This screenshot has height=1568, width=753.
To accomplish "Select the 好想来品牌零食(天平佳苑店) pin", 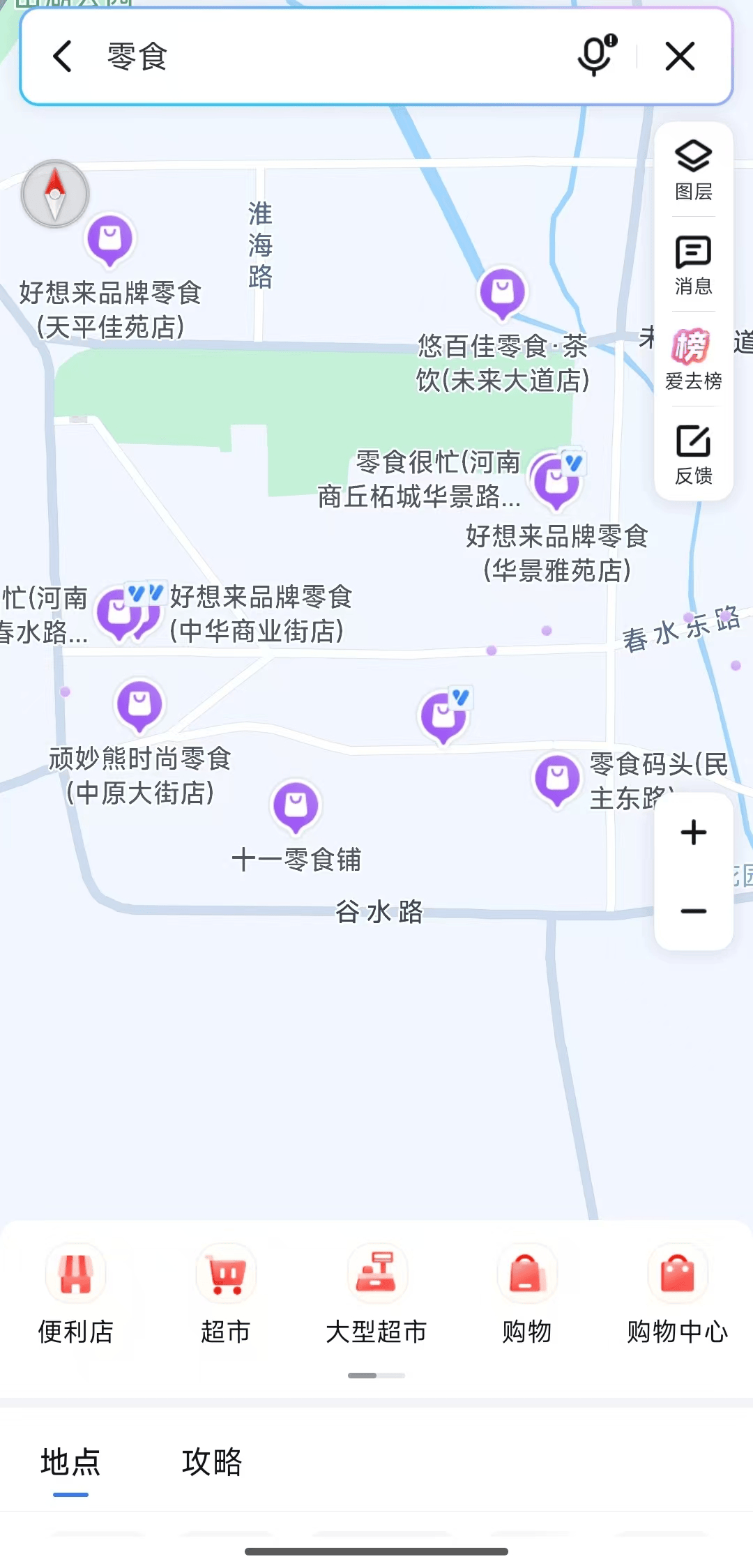I will 110,239.
